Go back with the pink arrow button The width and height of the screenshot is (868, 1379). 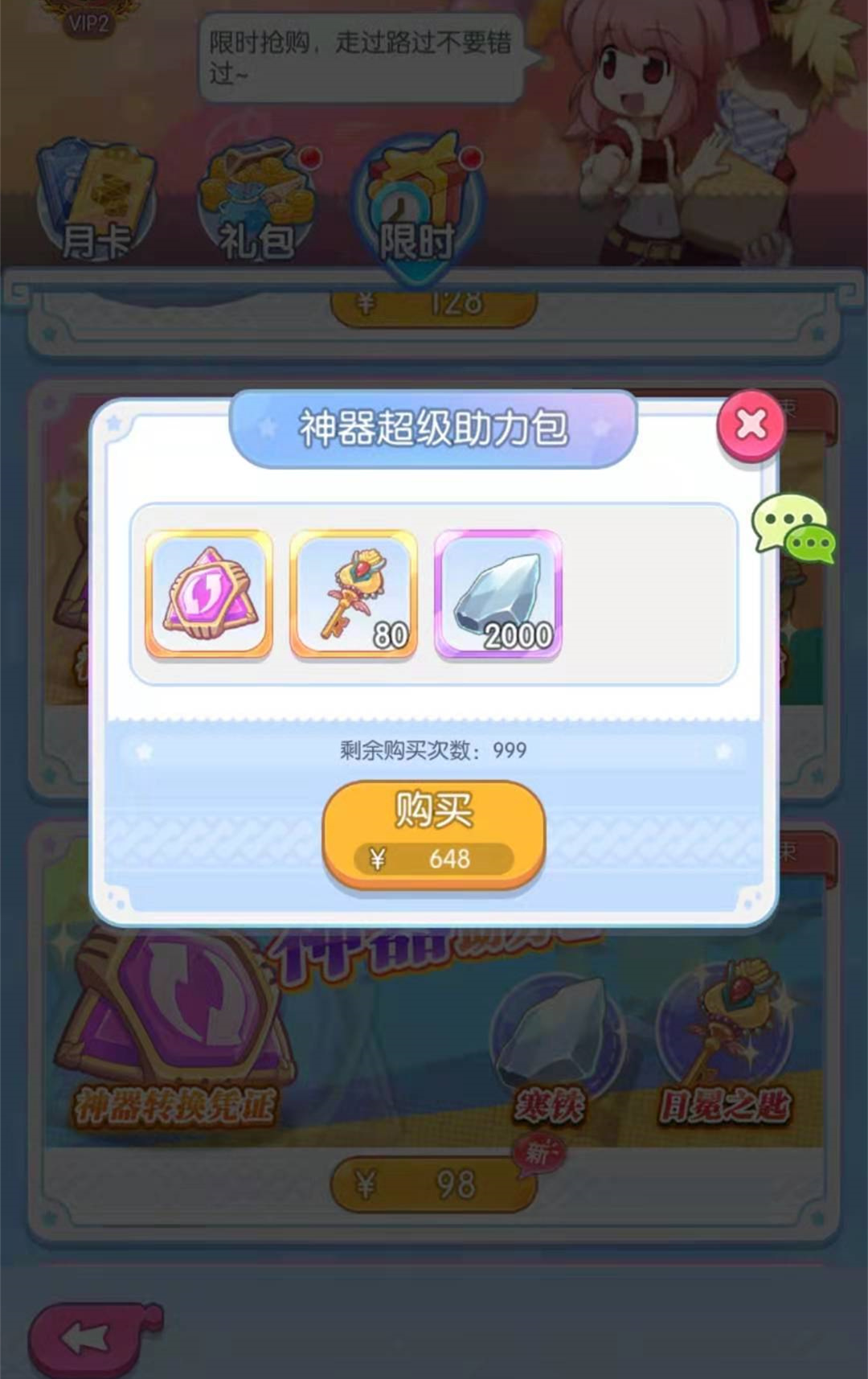pyautogui.click(x=92, y=1339)
